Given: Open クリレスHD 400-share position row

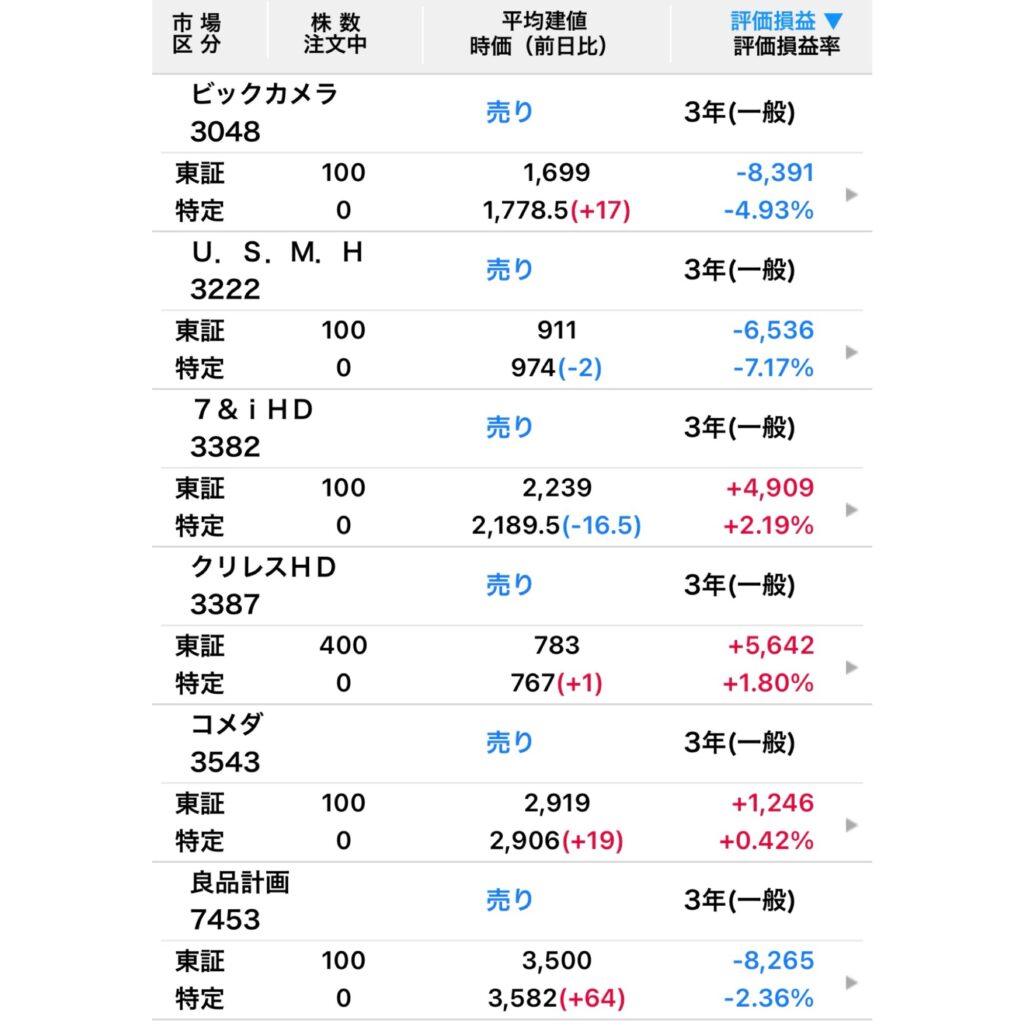Looking at the screenshot, I should click(x=851, y=666).
